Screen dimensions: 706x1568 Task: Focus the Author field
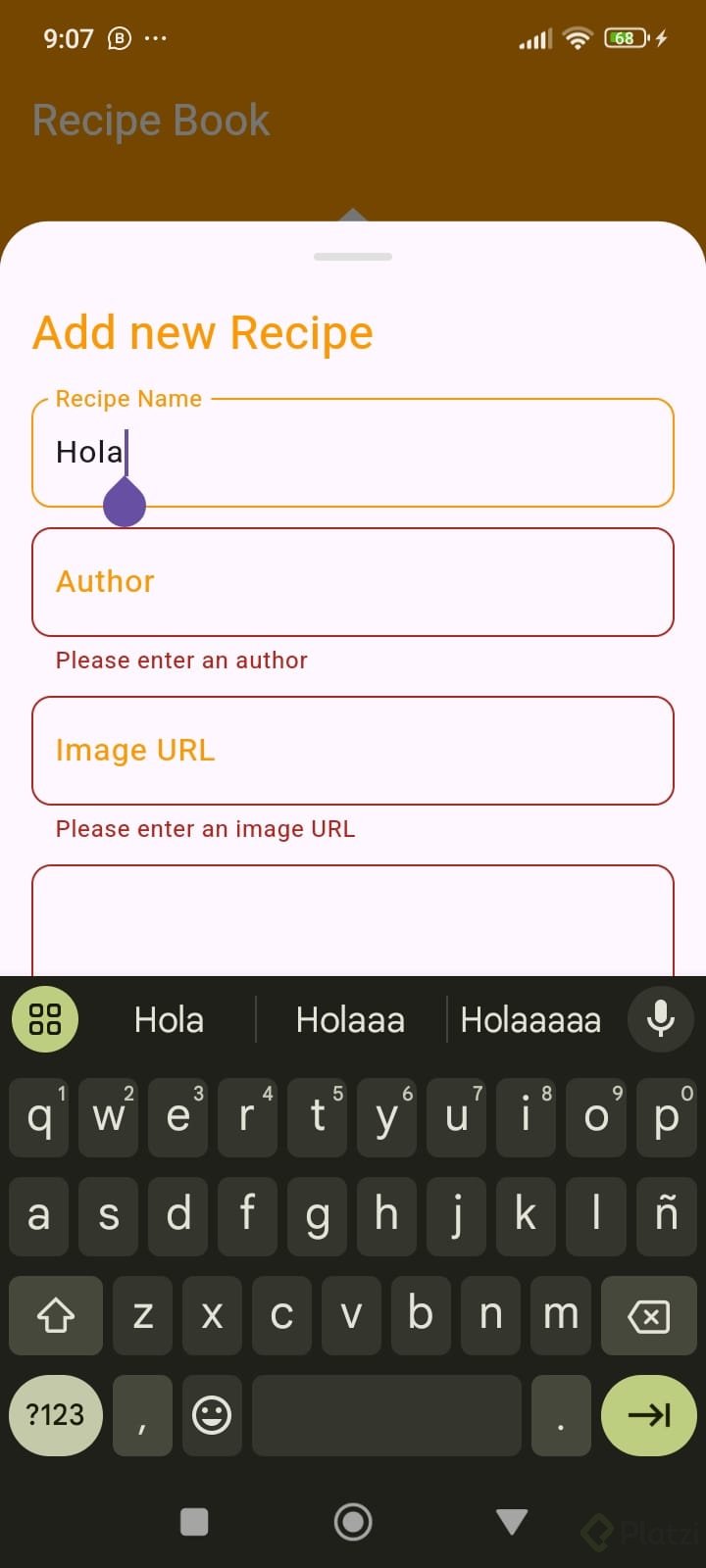point(353,582)
